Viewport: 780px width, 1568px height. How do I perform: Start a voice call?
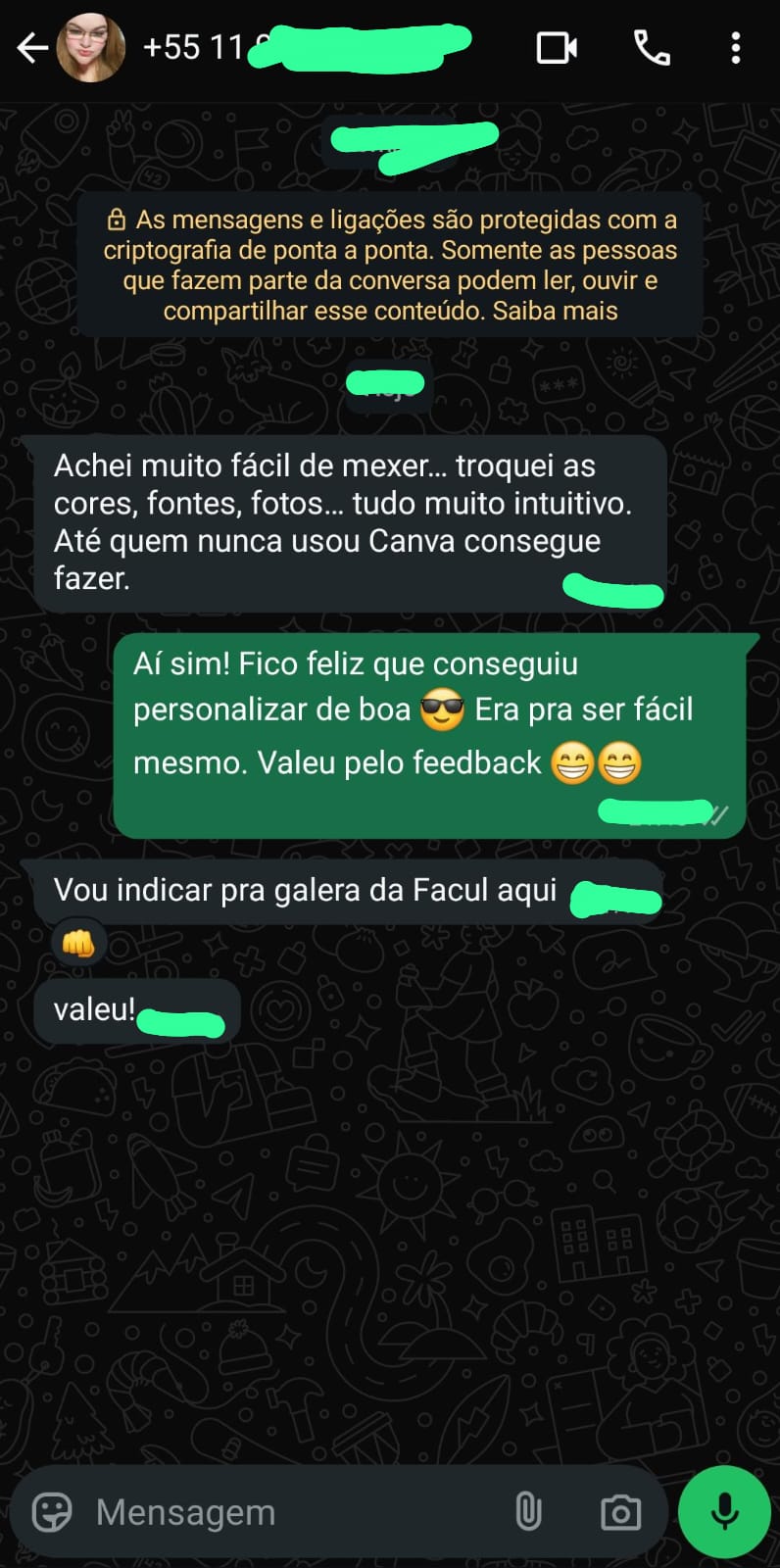(x=652, y=47)
